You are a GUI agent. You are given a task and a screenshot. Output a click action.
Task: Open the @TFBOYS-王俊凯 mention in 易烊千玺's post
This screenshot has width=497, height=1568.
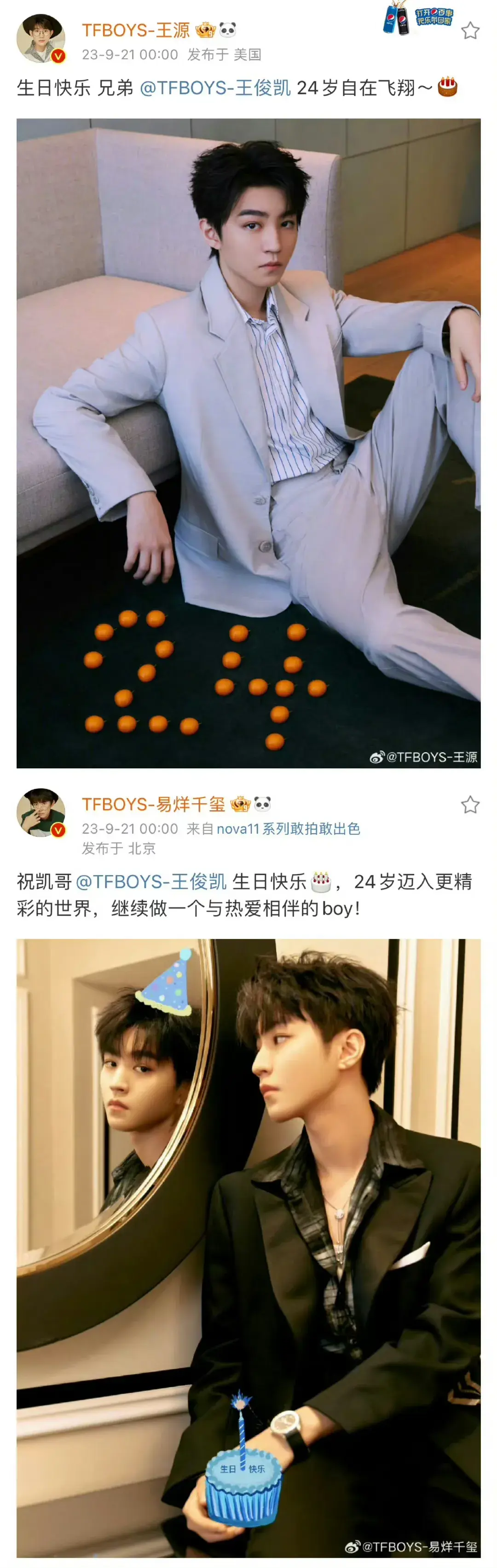click(x=151, y=881)
